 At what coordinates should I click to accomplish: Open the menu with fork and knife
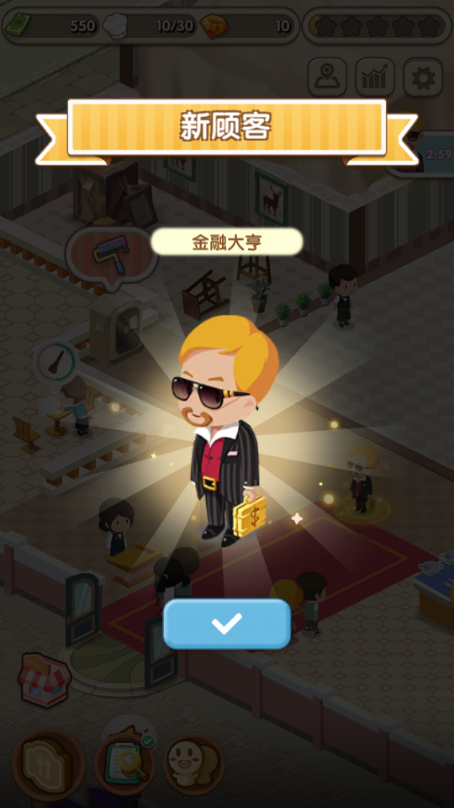pos(49,764)
